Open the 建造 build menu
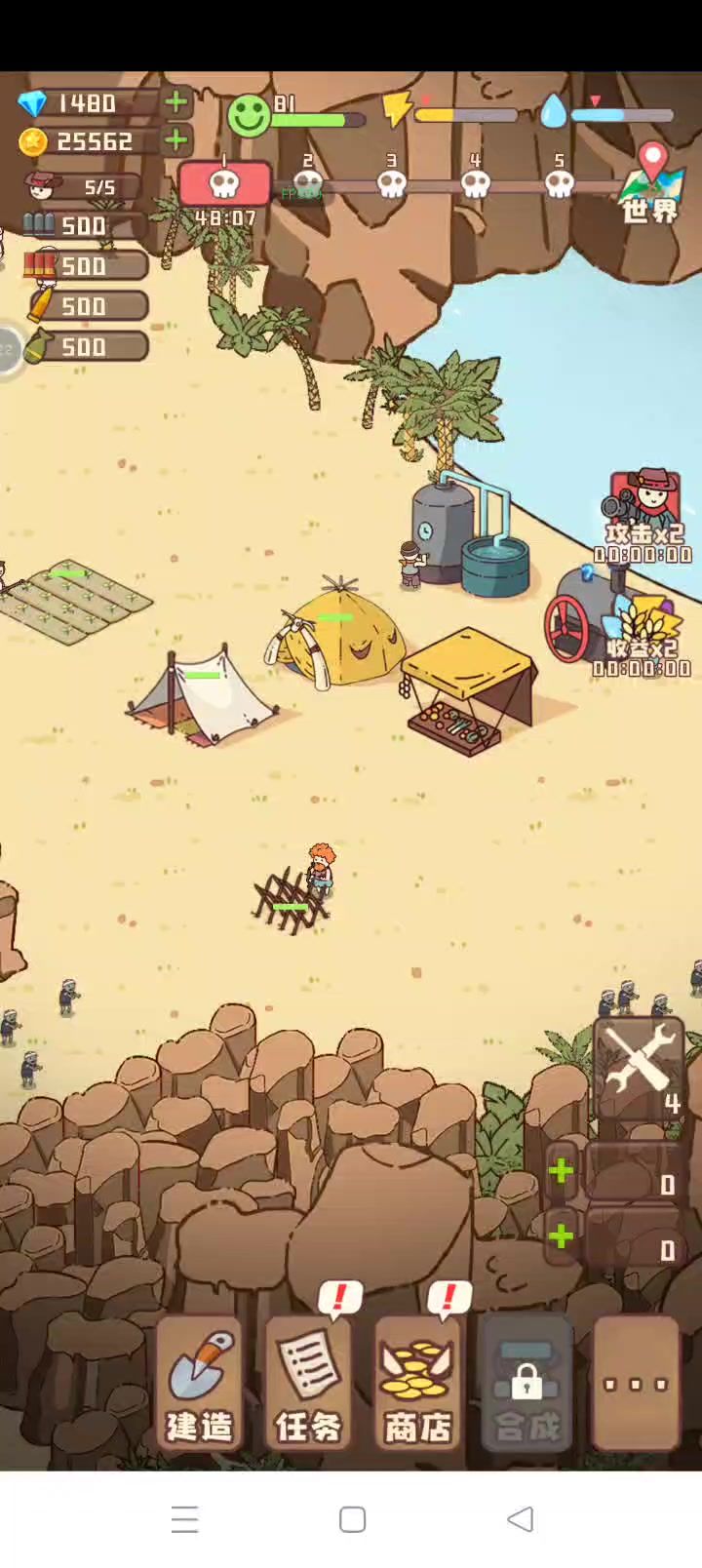This screenshot has height=1568, width=702. [x=200, y=1383]
